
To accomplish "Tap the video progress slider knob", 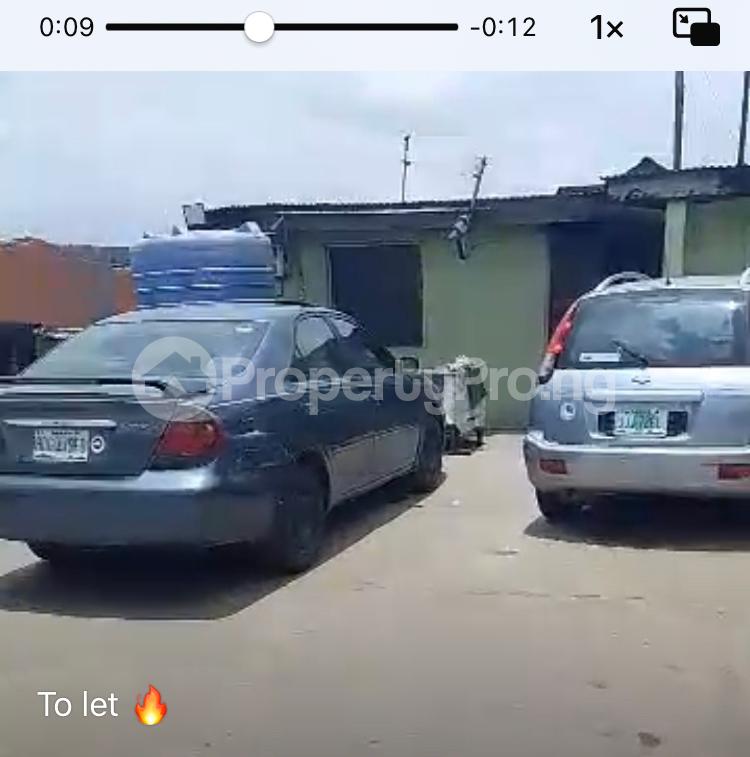I will click(x=259, y=27).
